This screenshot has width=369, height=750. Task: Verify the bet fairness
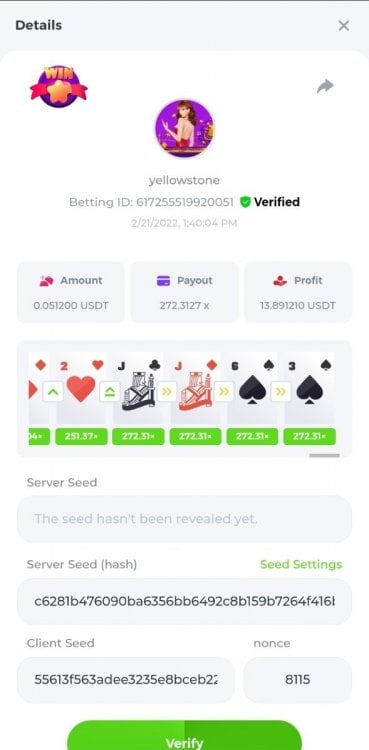(x=184, y=737)
